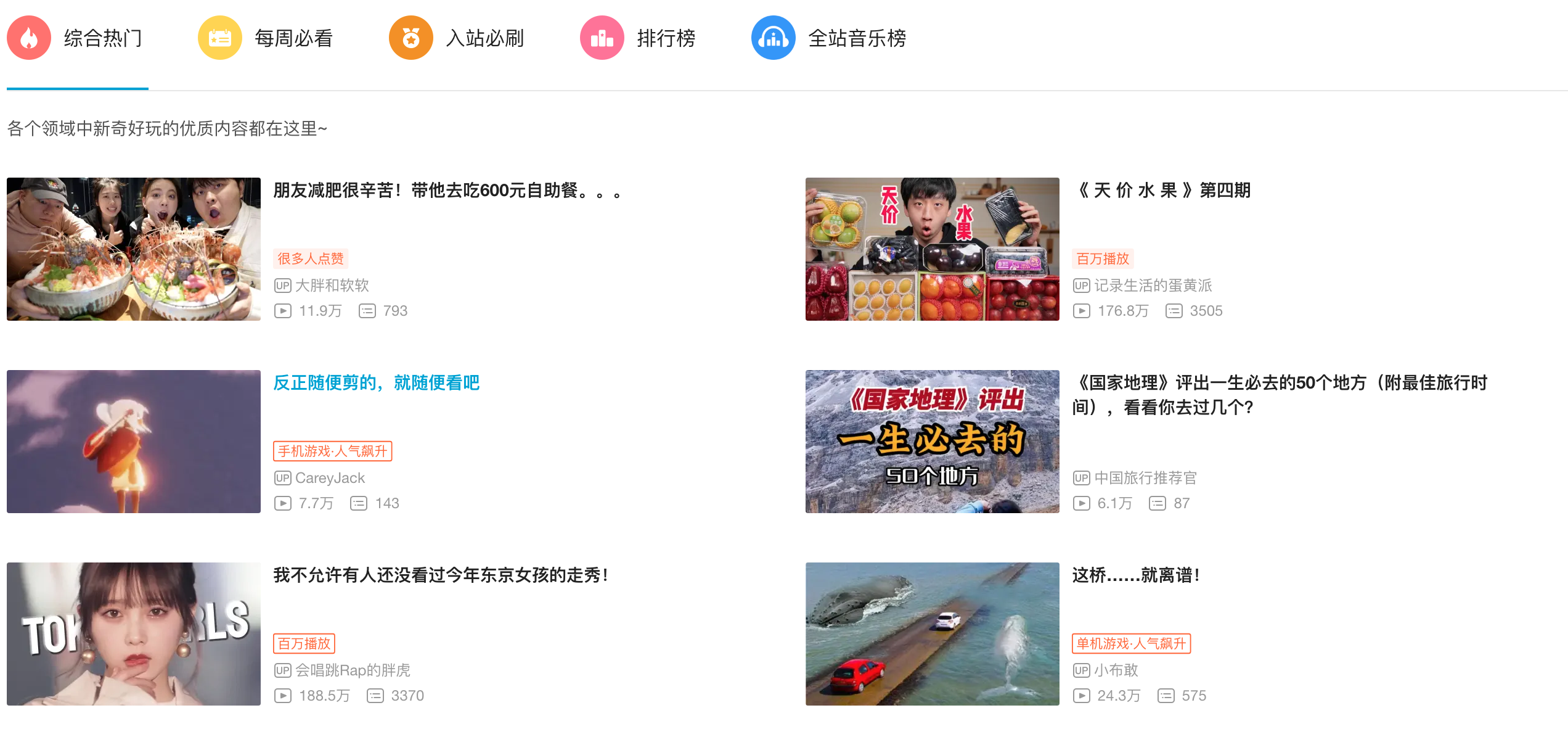Open the 每周必看 tab
Viewport: 1568px width, 729px height.
pos(266,38)
